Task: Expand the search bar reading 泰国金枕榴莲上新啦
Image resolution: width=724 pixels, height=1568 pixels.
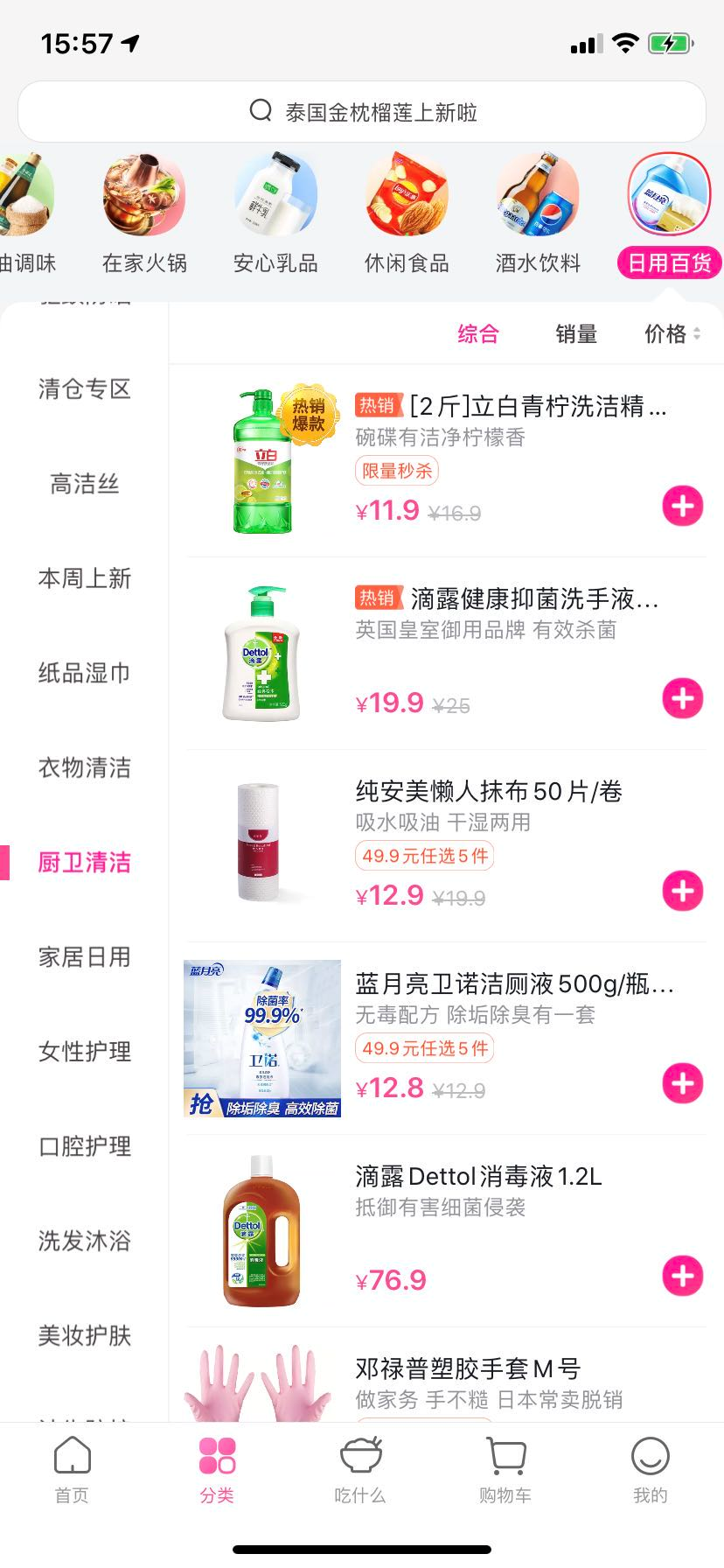Action: coord(362,111)
